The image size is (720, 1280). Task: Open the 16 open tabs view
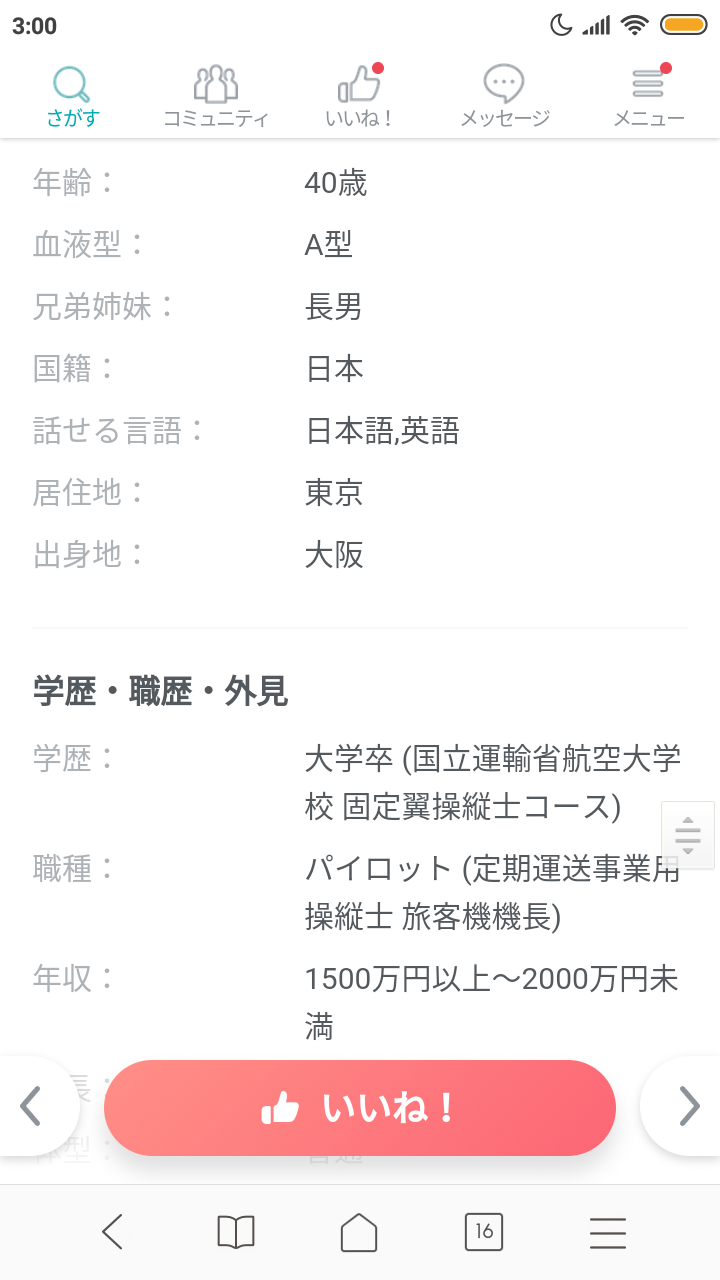point(484,1232)
